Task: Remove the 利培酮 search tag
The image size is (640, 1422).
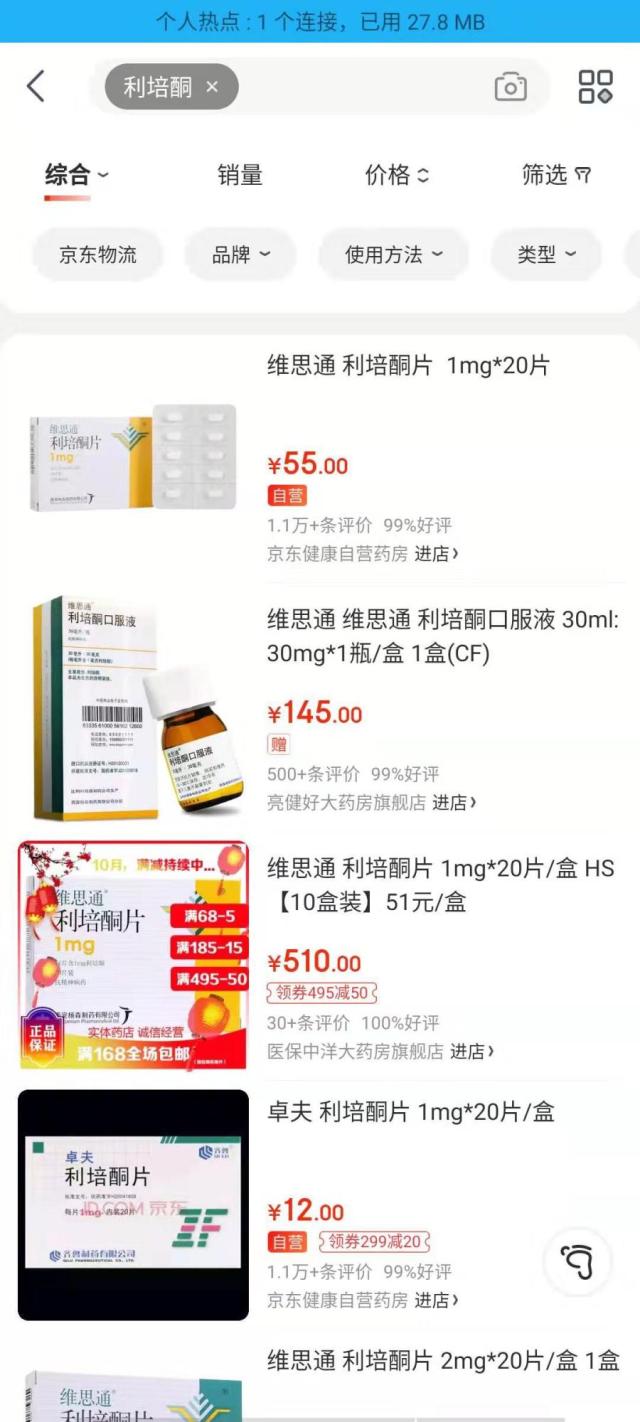Action: (212, 88)
